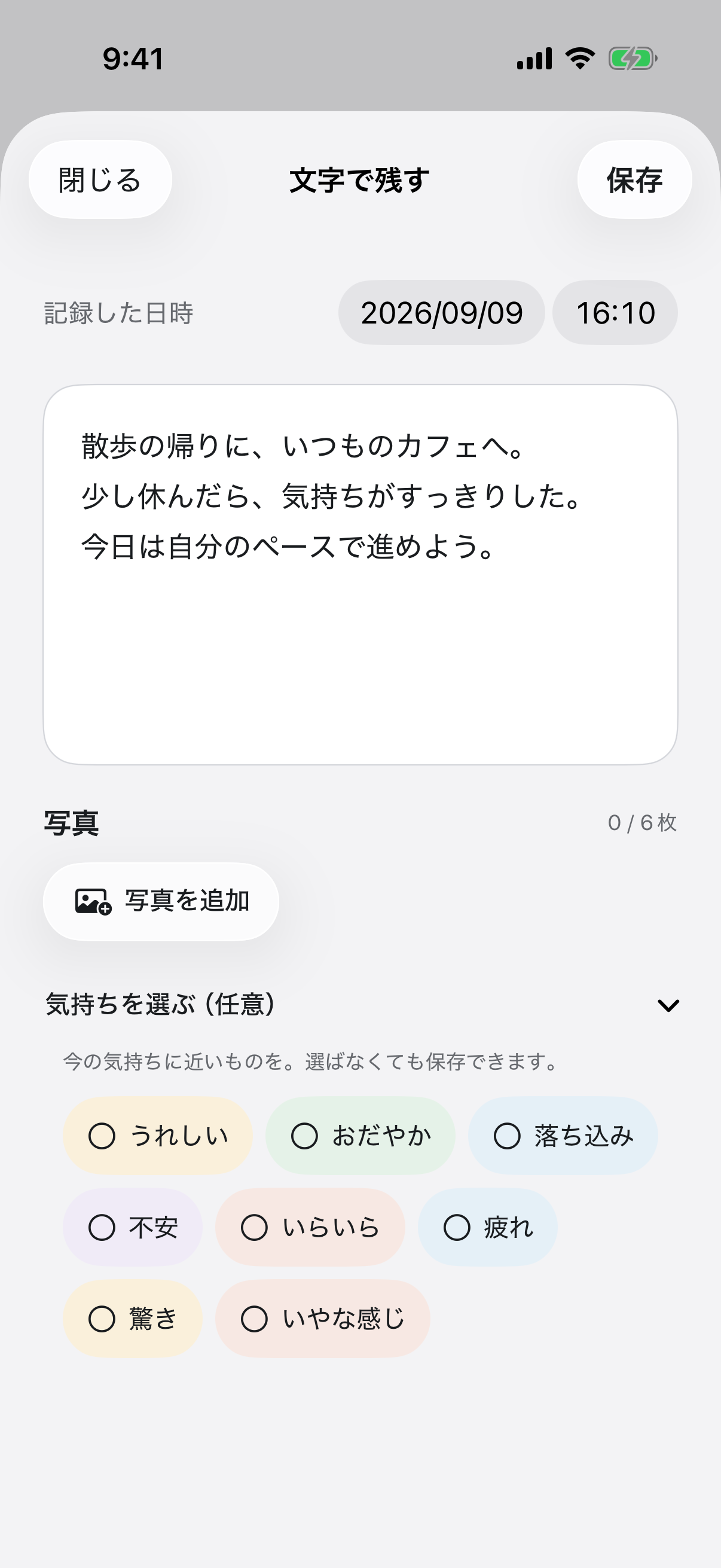Save the entry with 保存
Image resolution: width=721 pixels, height=1568 pixels.
[634, 179]
